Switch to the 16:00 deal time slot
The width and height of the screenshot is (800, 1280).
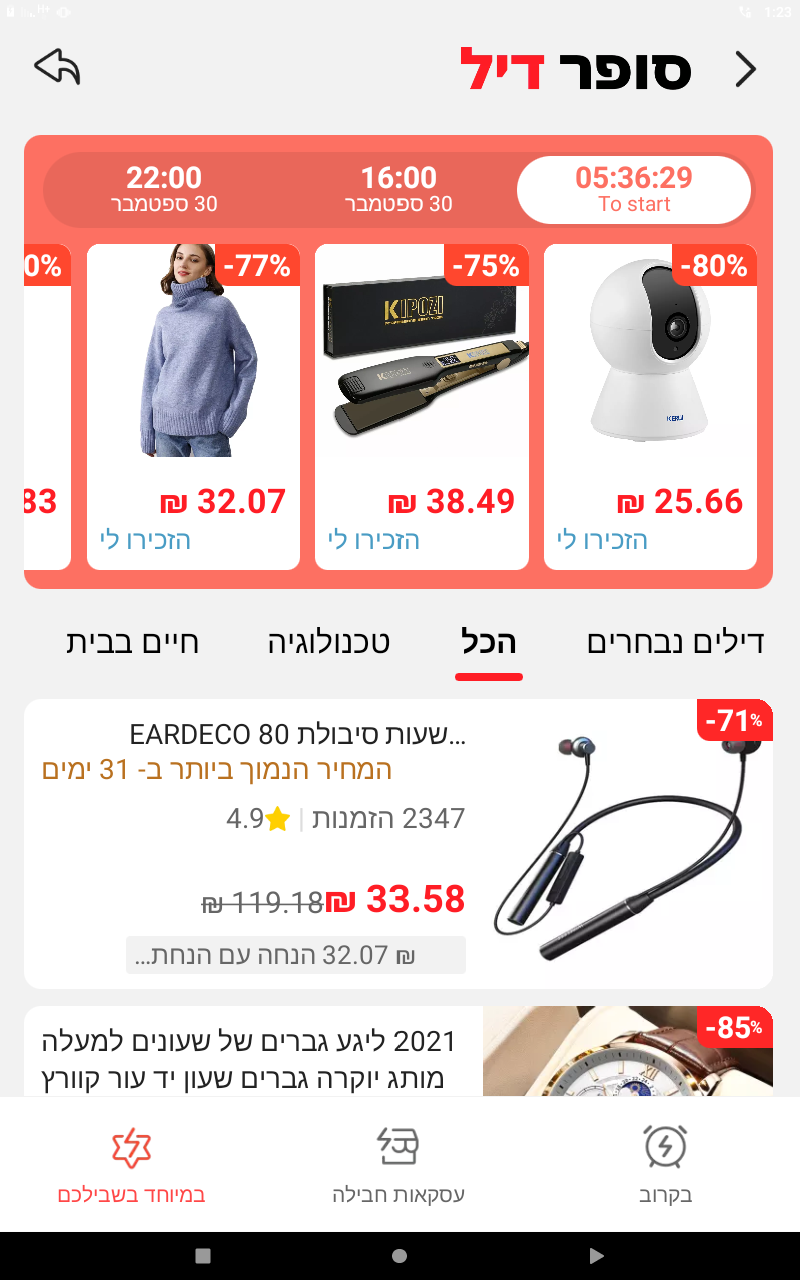[399, 190]
